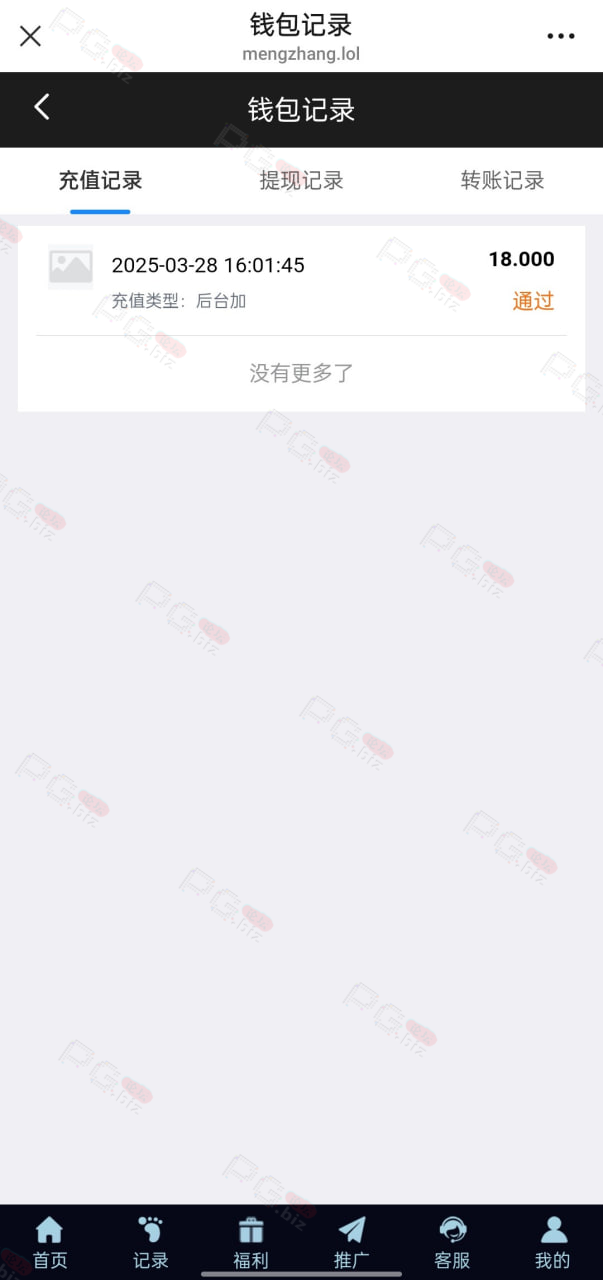This screenshot has height=1280, width=603.
Task: Open the 记录 bottom tab
Action: point(151,1243)
